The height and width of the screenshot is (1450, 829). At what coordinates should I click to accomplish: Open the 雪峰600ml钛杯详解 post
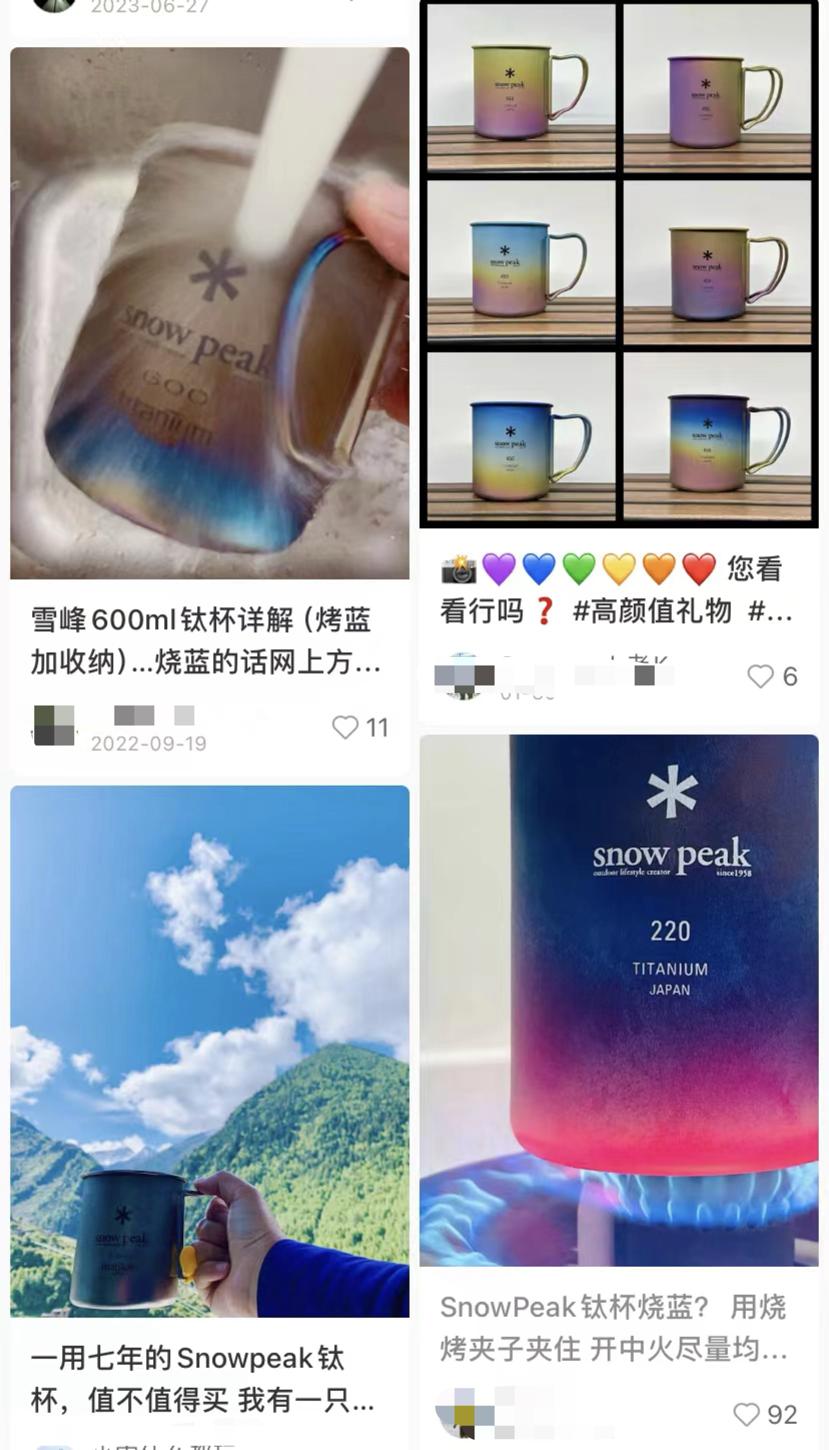pyautogui.click(x=209, y=313)
